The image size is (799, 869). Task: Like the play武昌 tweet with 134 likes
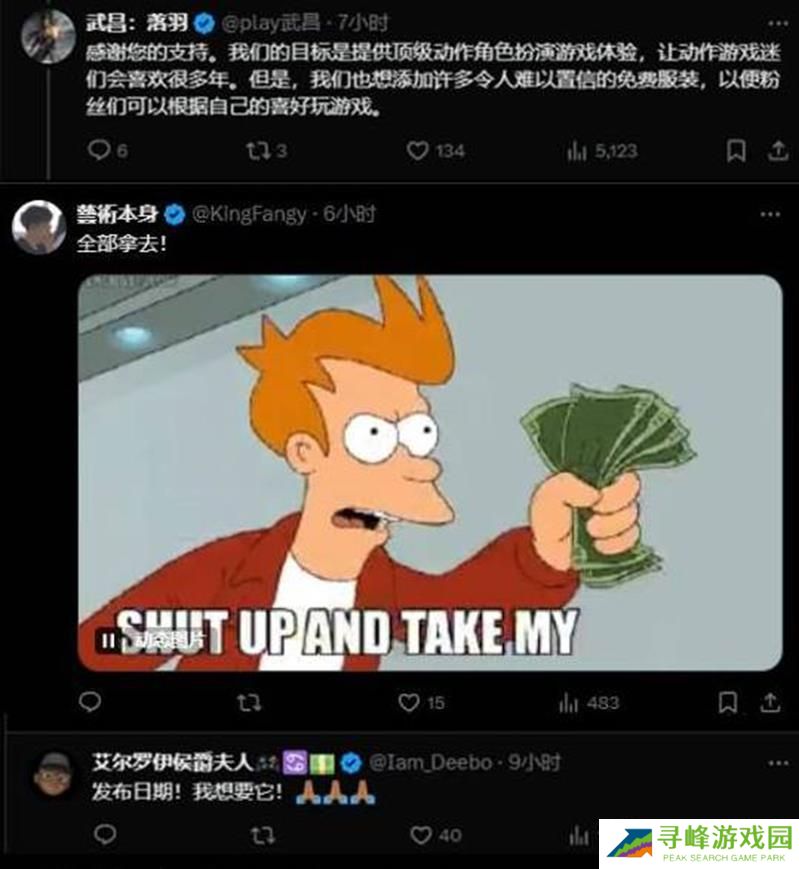coord(418,151)
